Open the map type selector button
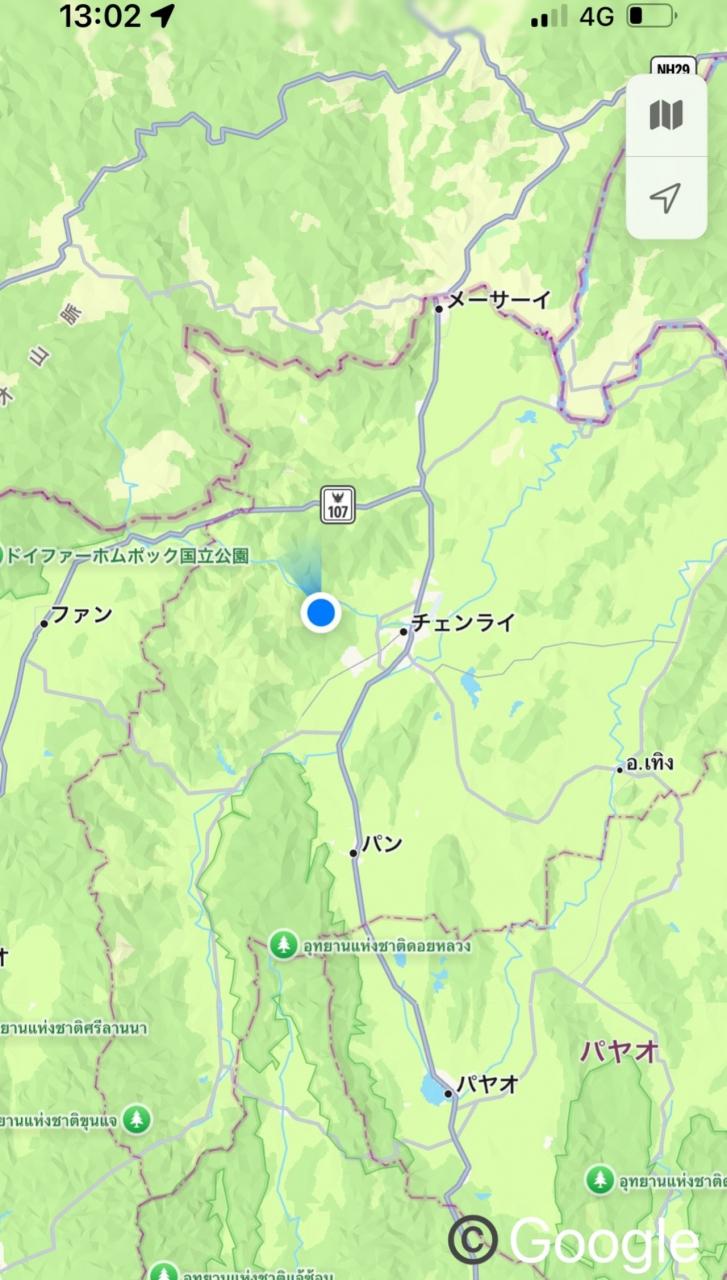 [x=665, y=115]
